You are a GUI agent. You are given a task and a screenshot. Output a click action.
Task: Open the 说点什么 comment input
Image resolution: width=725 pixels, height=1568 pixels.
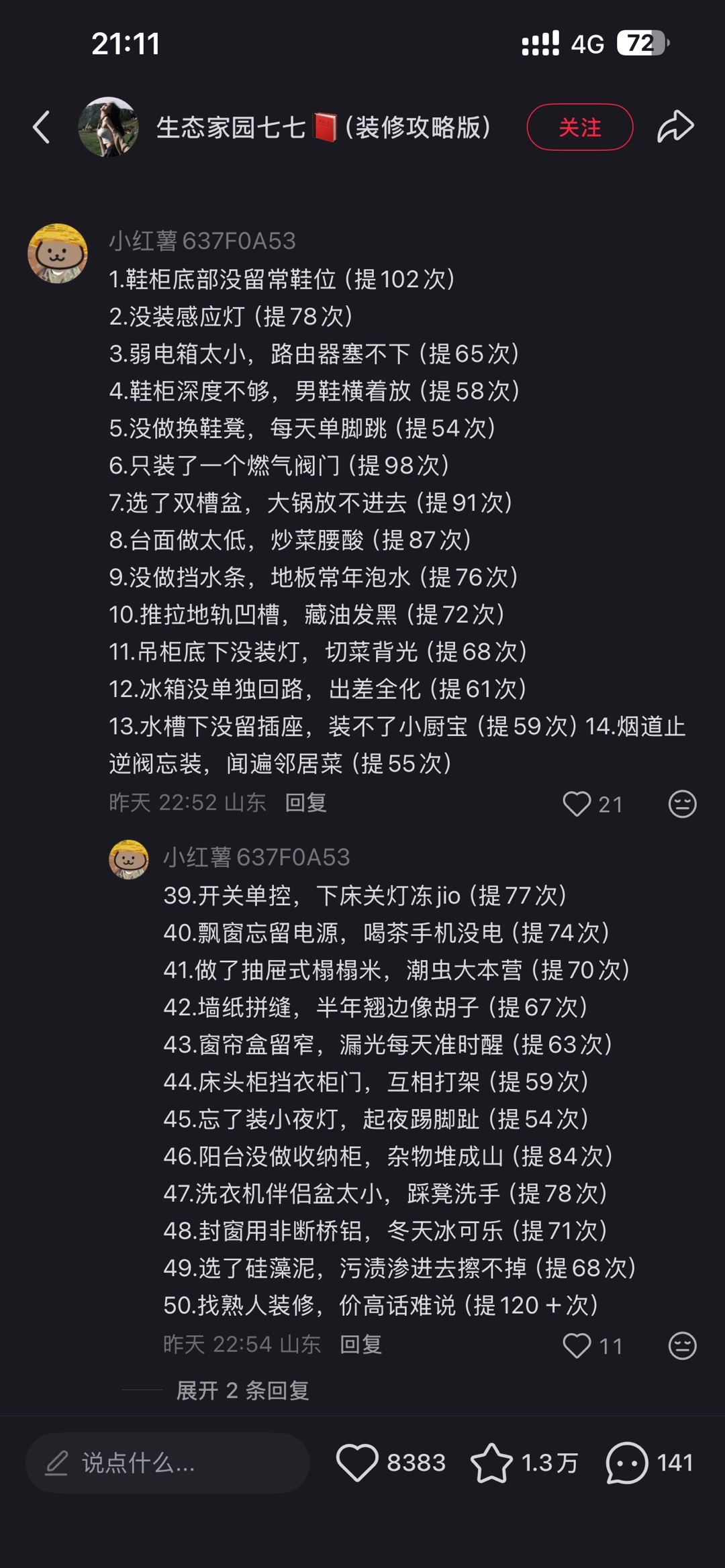(167, 1463)
